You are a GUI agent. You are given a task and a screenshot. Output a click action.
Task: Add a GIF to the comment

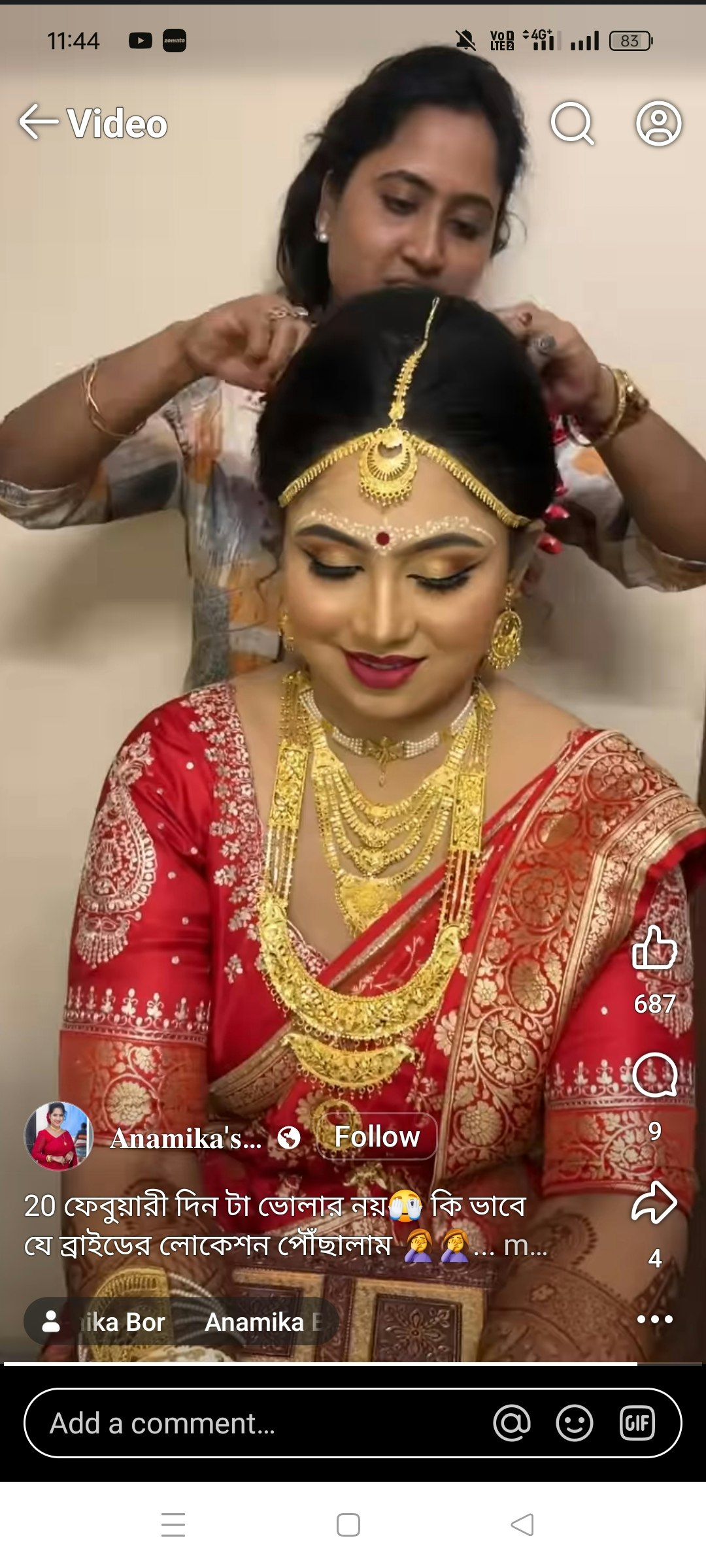pos(637,1424)
